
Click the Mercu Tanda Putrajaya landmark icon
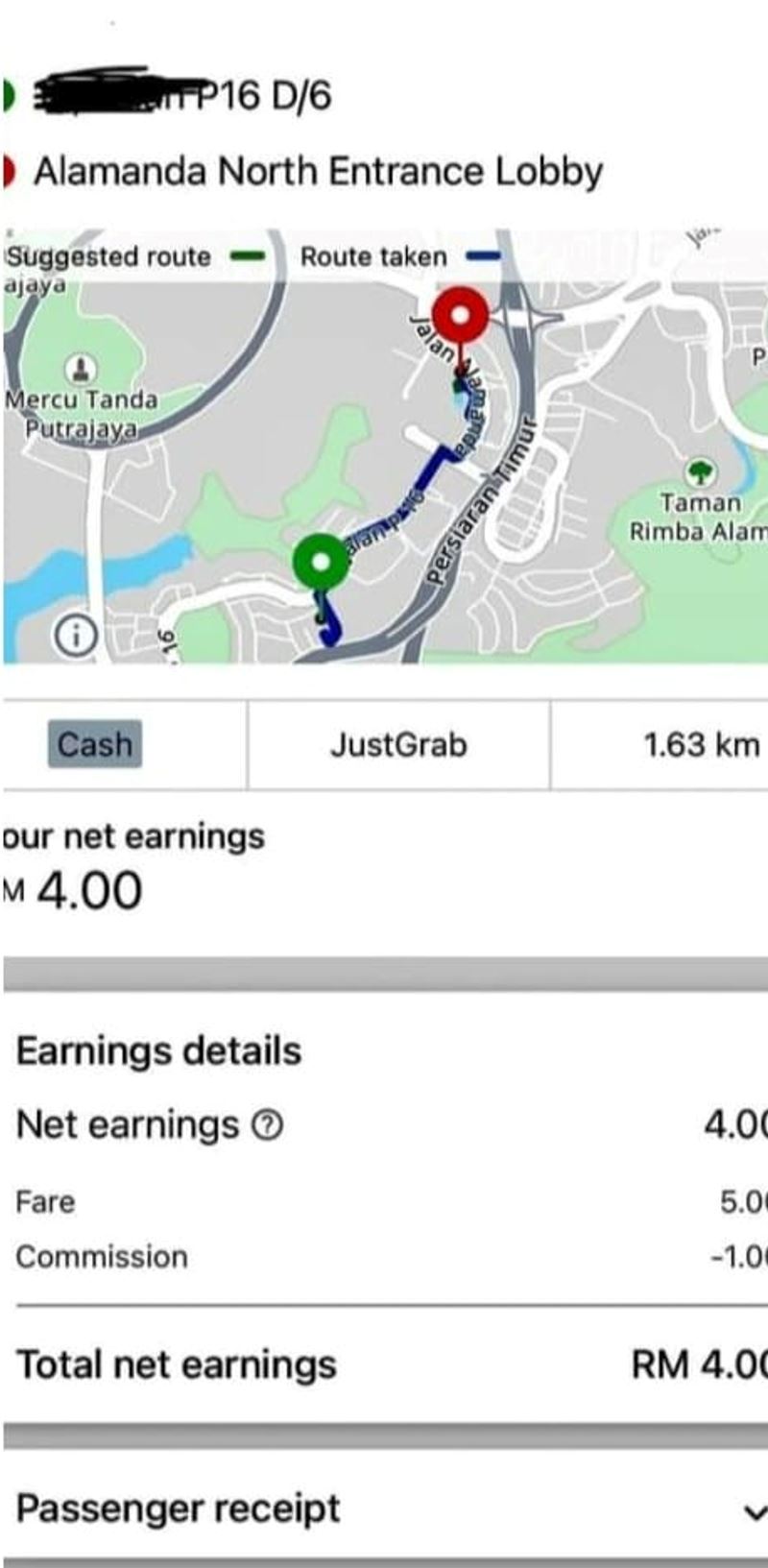[82, 367]
